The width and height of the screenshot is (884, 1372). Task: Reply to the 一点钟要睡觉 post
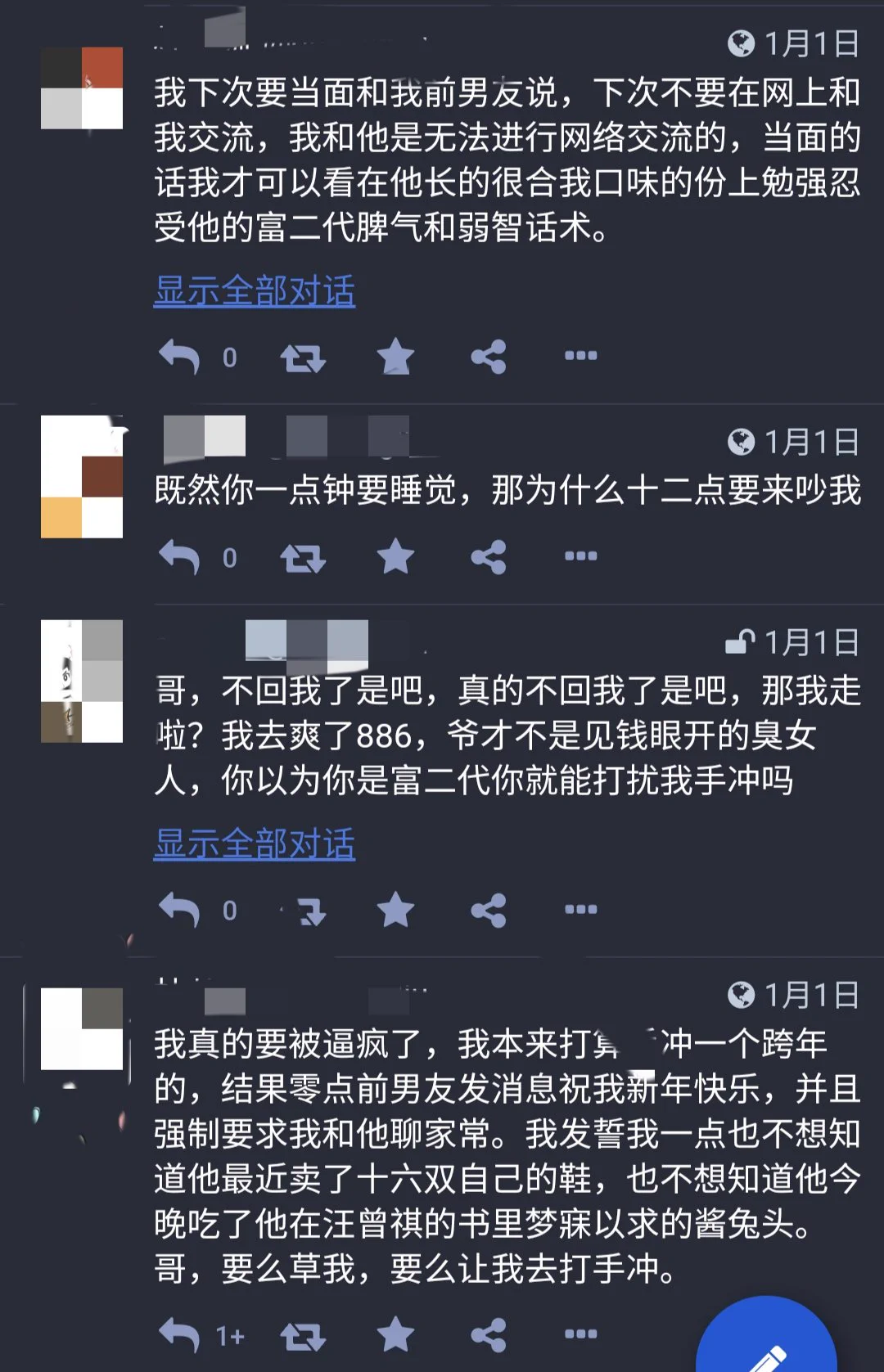[x=180, y=557]
